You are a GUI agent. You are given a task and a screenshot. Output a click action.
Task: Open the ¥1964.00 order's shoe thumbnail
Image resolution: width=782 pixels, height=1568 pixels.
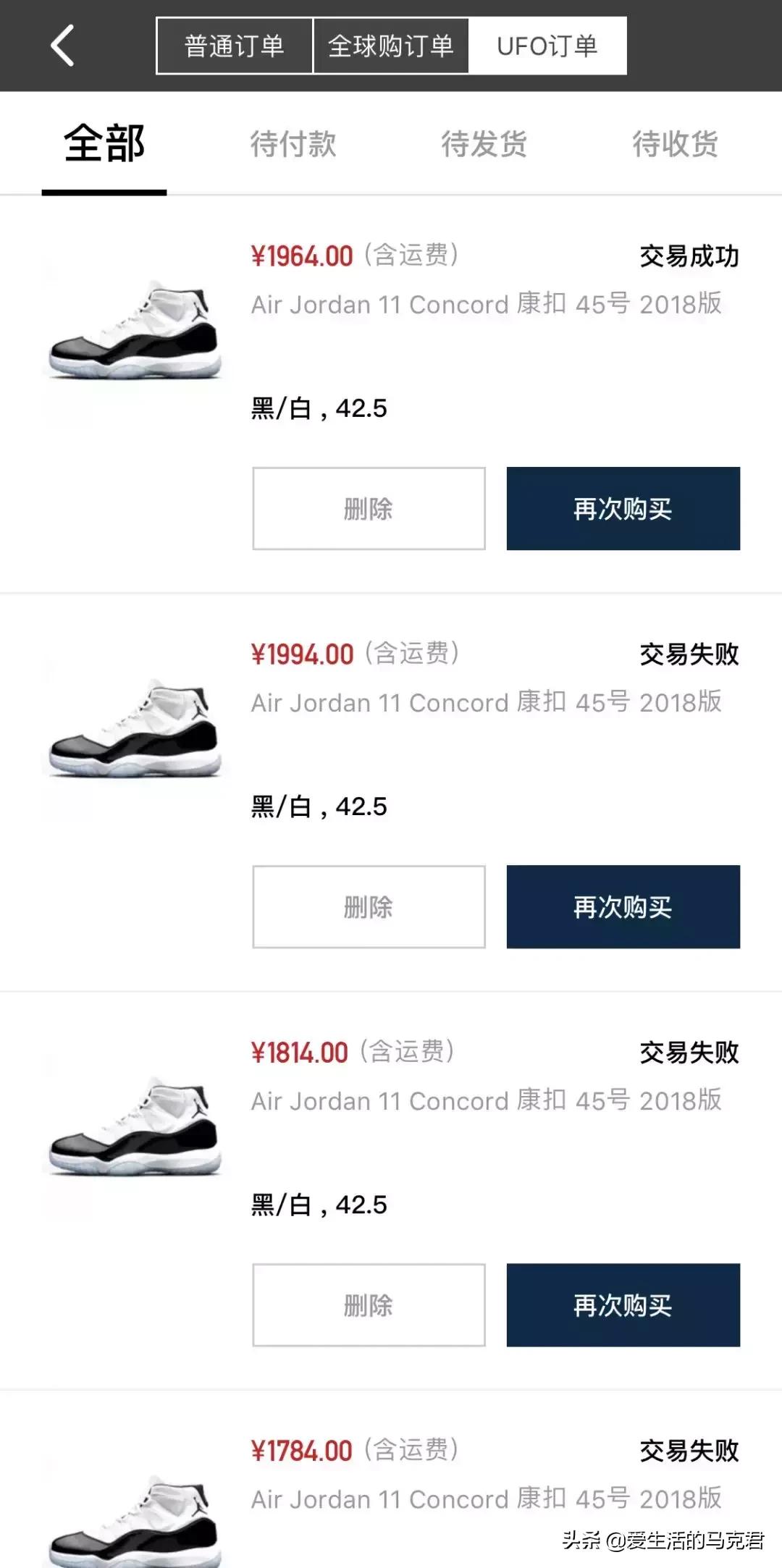tap(135, 331)
